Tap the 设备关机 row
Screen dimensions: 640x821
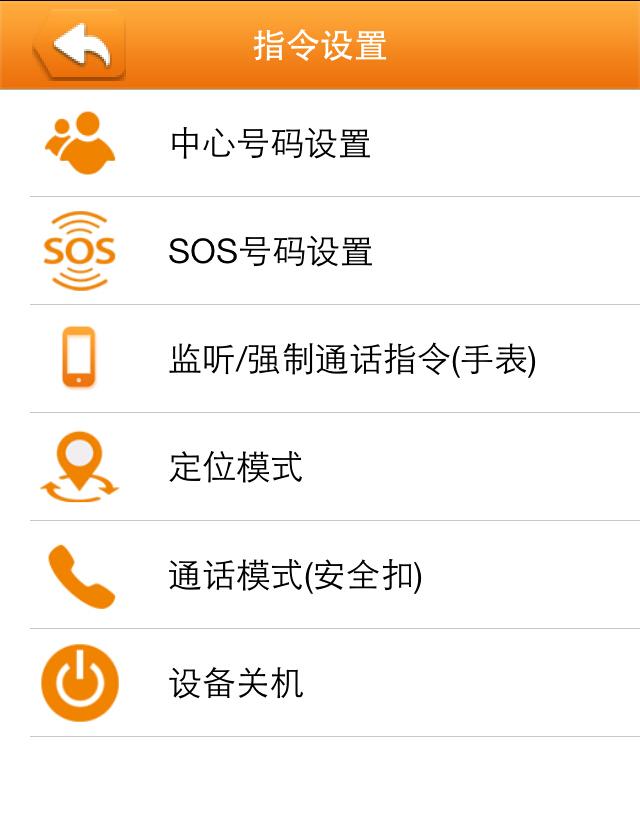click(x=236, y=683)
